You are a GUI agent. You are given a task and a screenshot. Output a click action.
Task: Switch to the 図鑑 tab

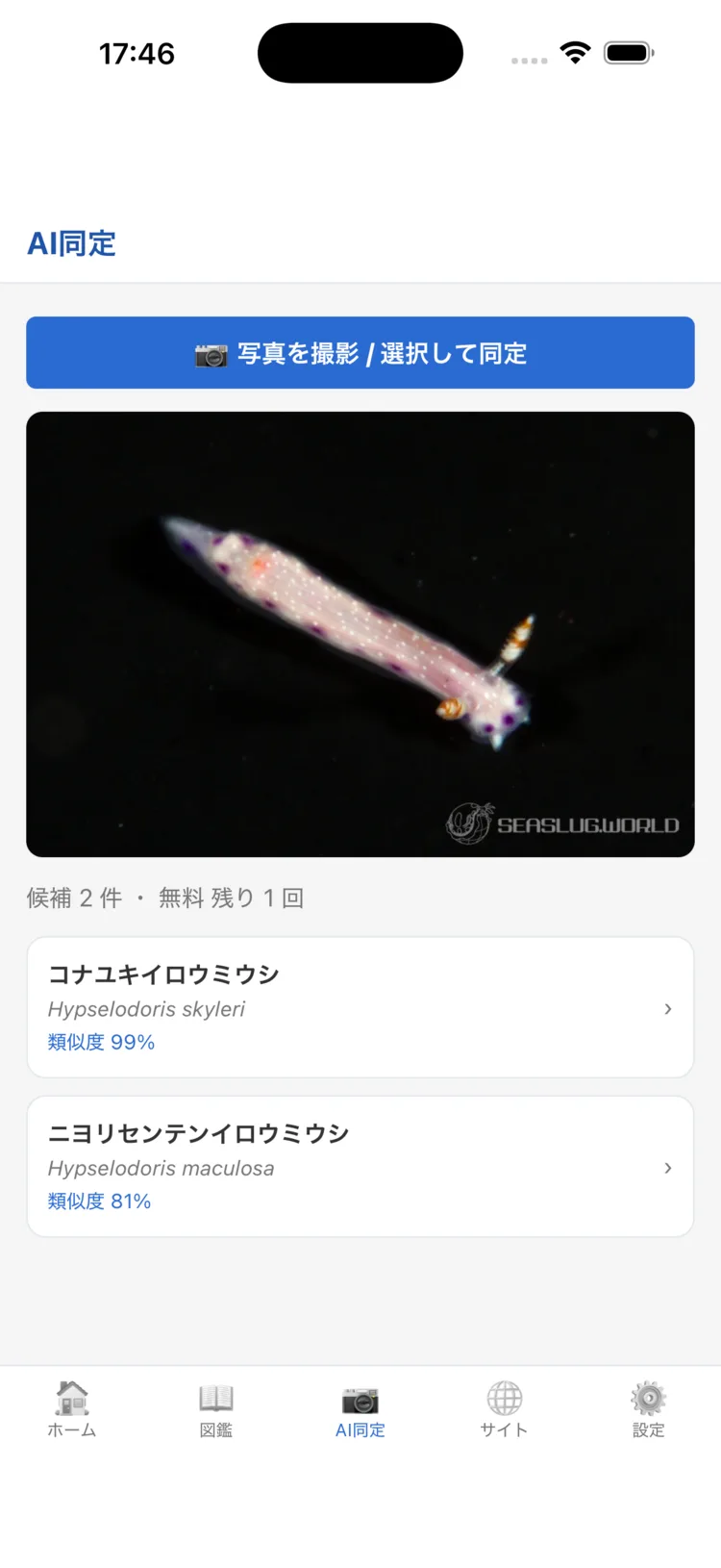click(216, 1409)
